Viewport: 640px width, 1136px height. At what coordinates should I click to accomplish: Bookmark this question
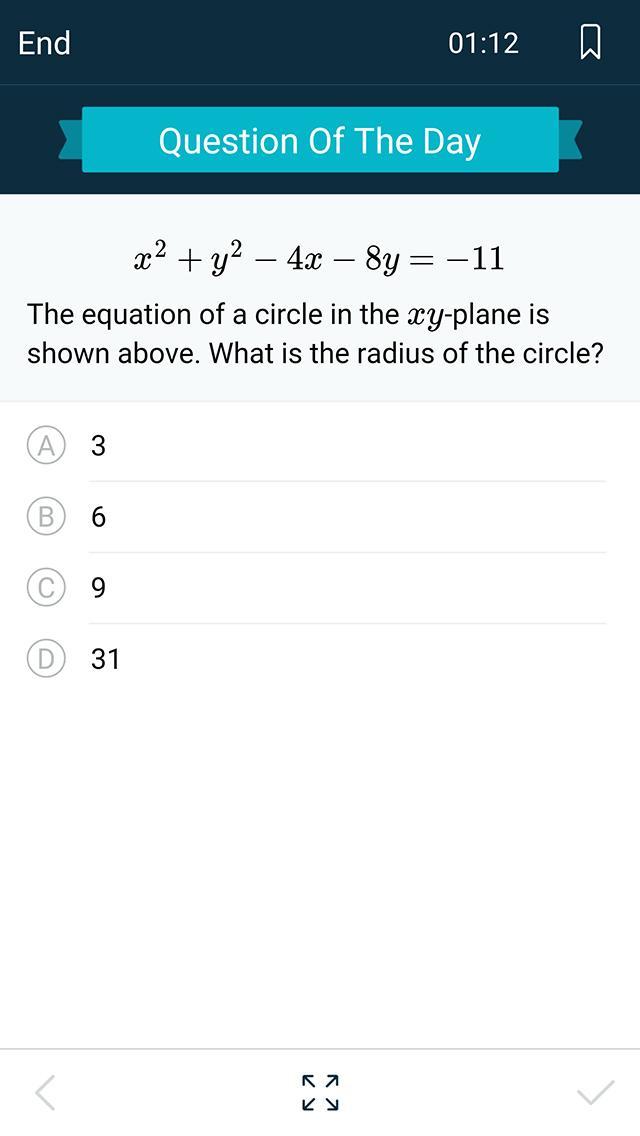pyautogui.click(x=590, y=43)
